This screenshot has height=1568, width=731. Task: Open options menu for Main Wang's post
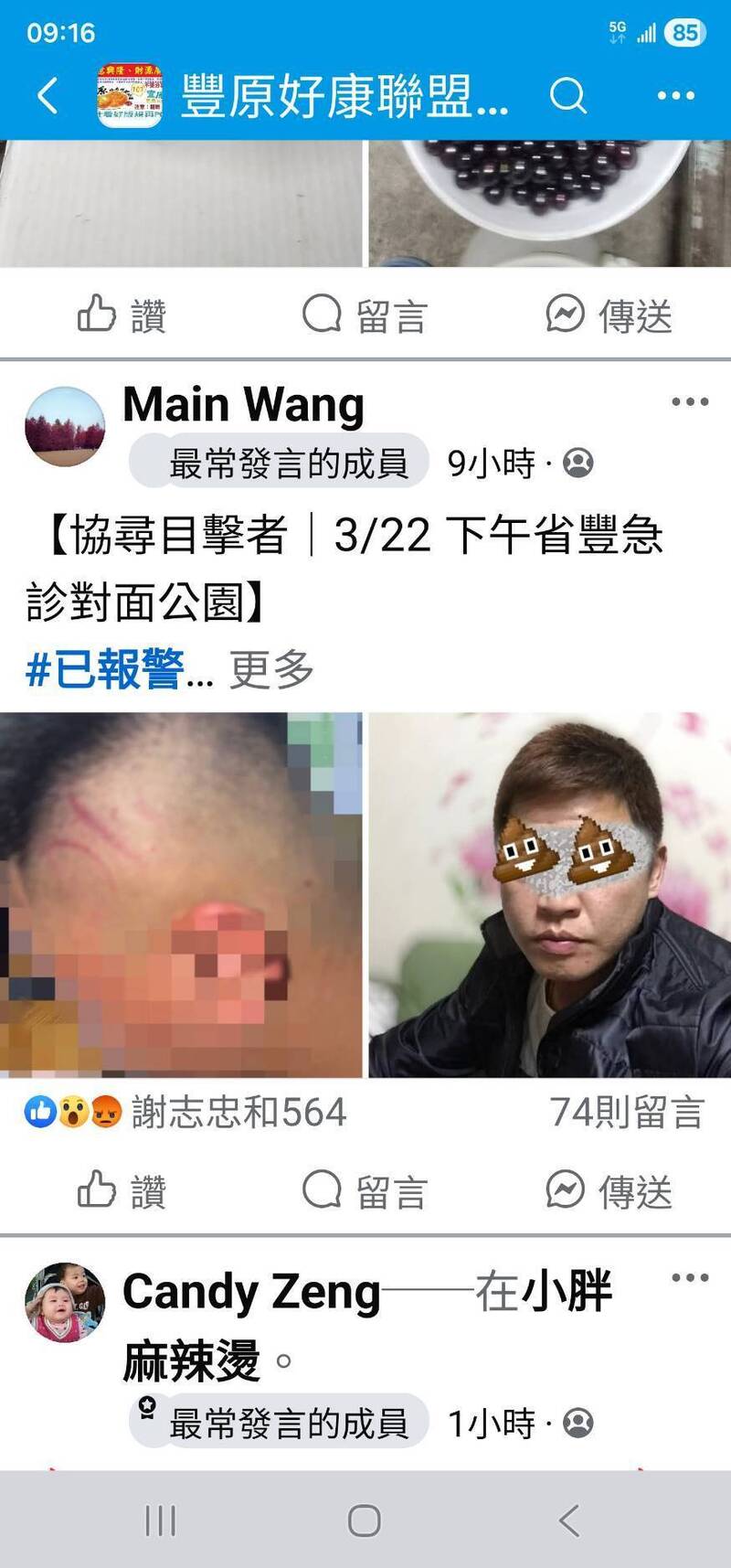[x=689, y=402]
